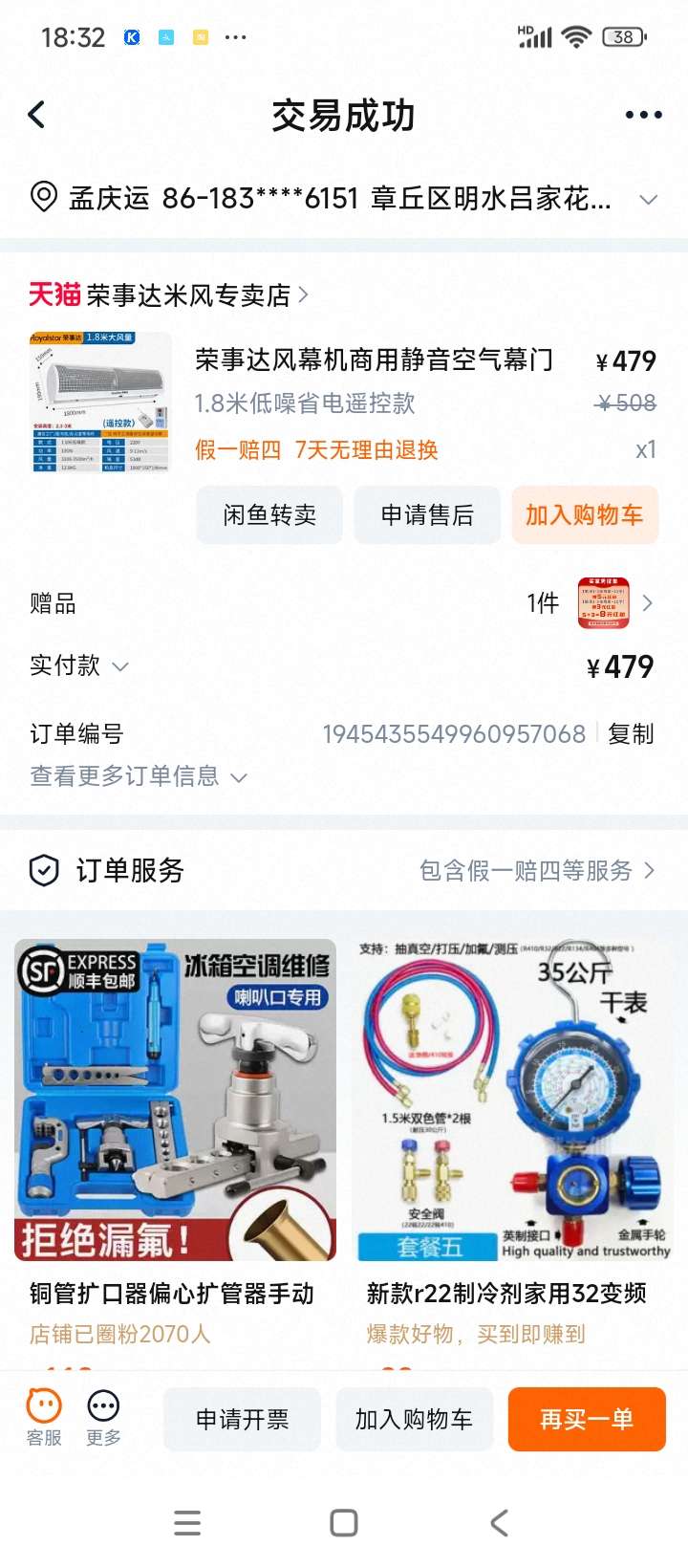
Task: Contact 客服 customer service
Action: 44,1418
